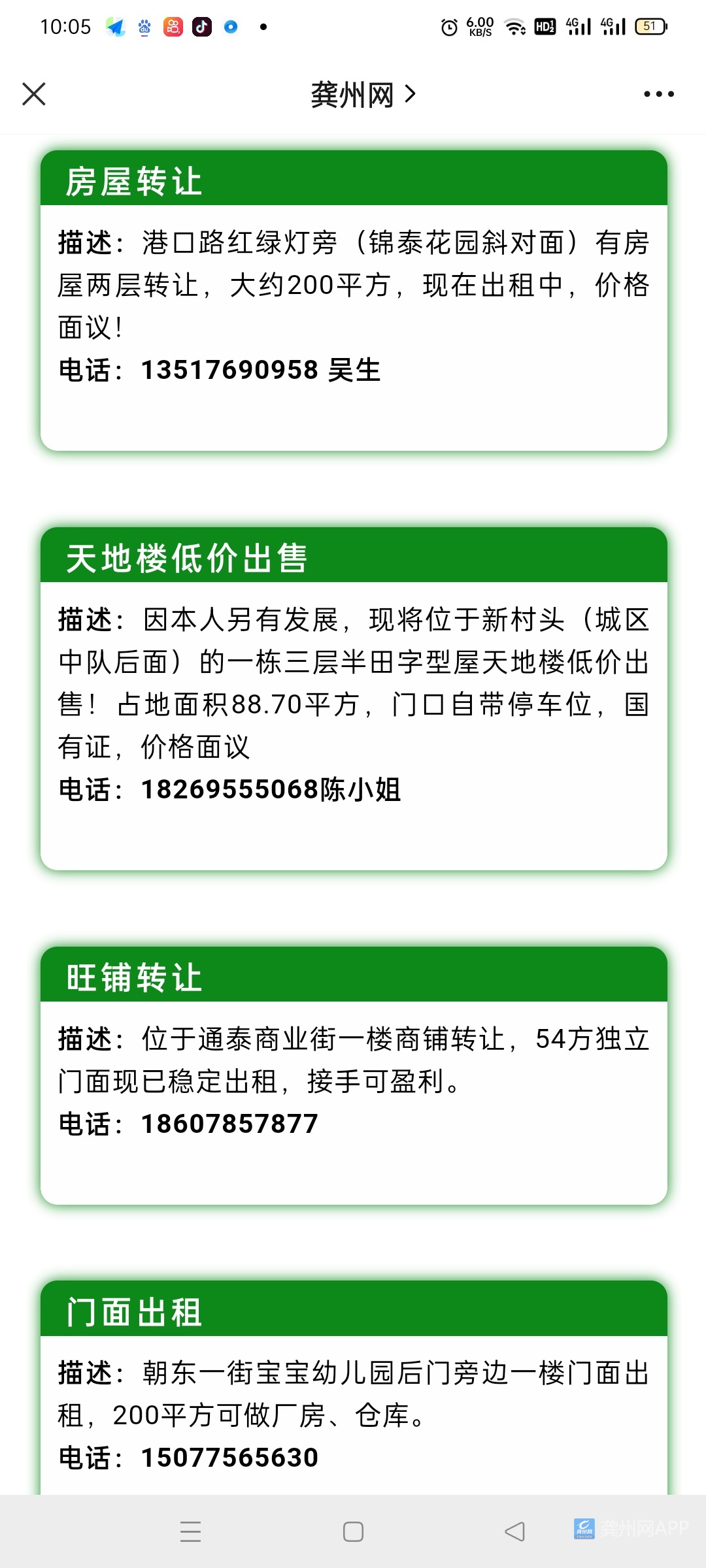Open 龚州网 title details
The image size is (706, 1568).
click(363, 95)
